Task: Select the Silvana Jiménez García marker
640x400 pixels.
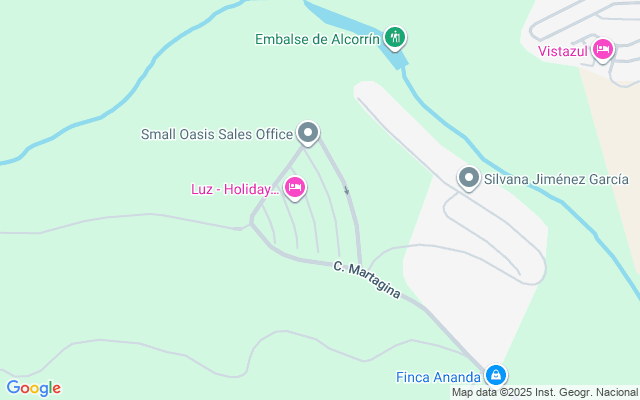Action: [468, 179]
